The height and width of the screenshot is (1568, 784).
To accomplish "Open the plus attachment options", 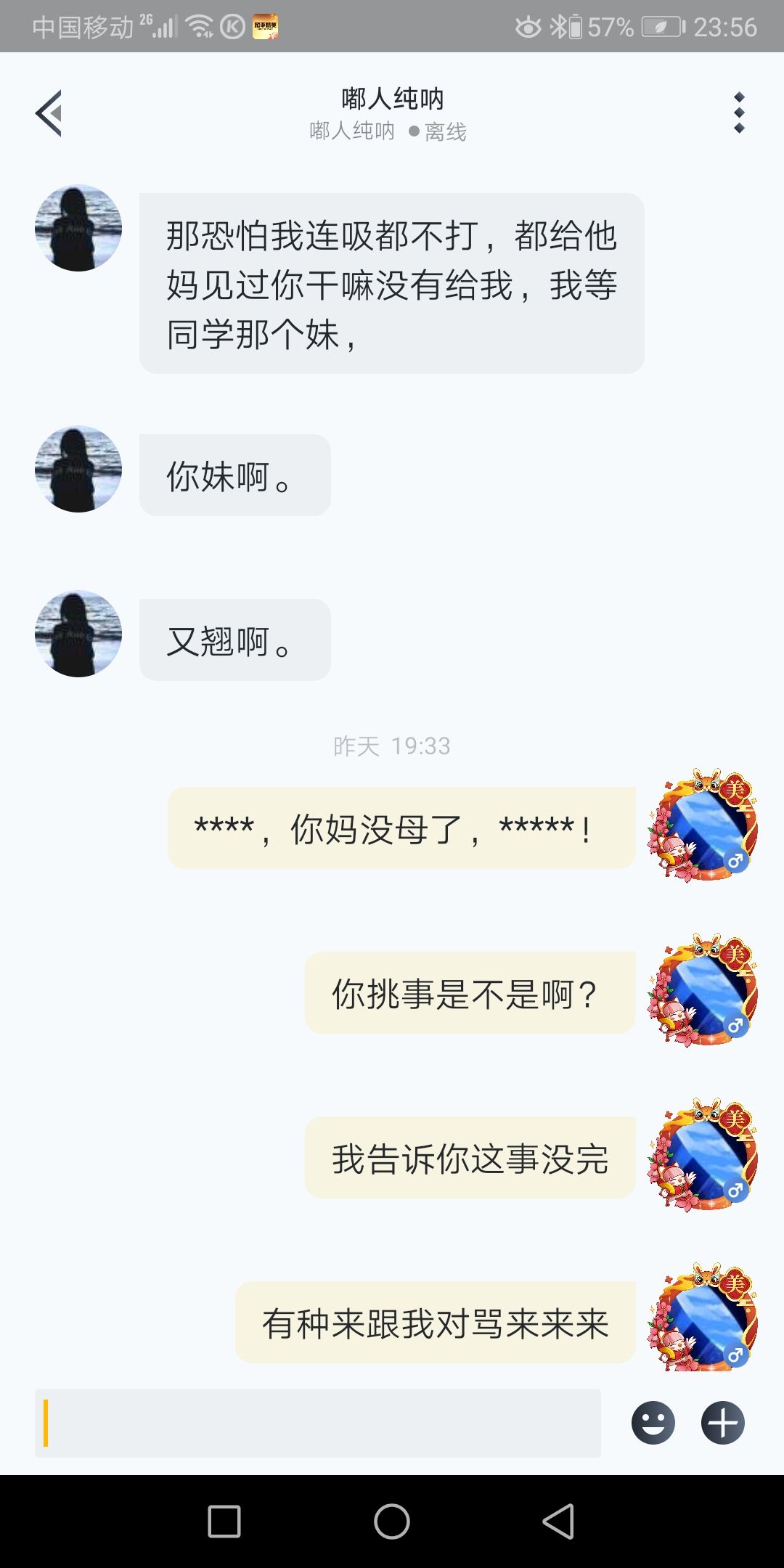I will [722, 1423].
